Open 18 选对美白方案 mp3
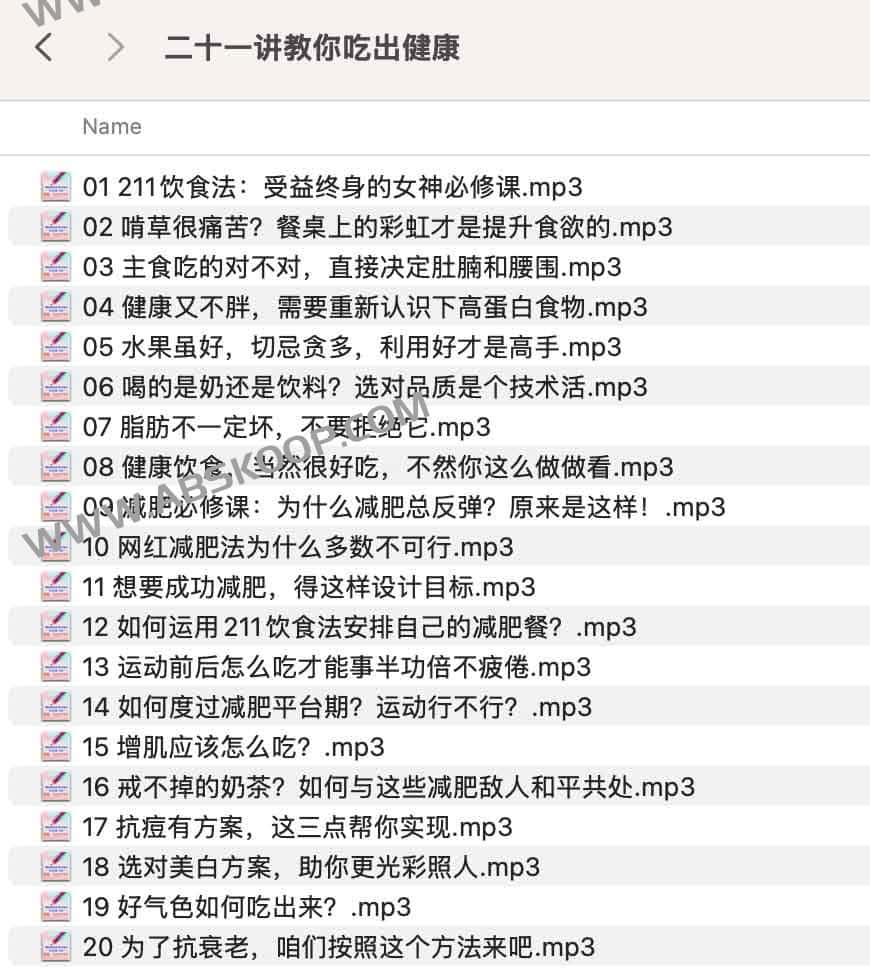 pos(311,867)
